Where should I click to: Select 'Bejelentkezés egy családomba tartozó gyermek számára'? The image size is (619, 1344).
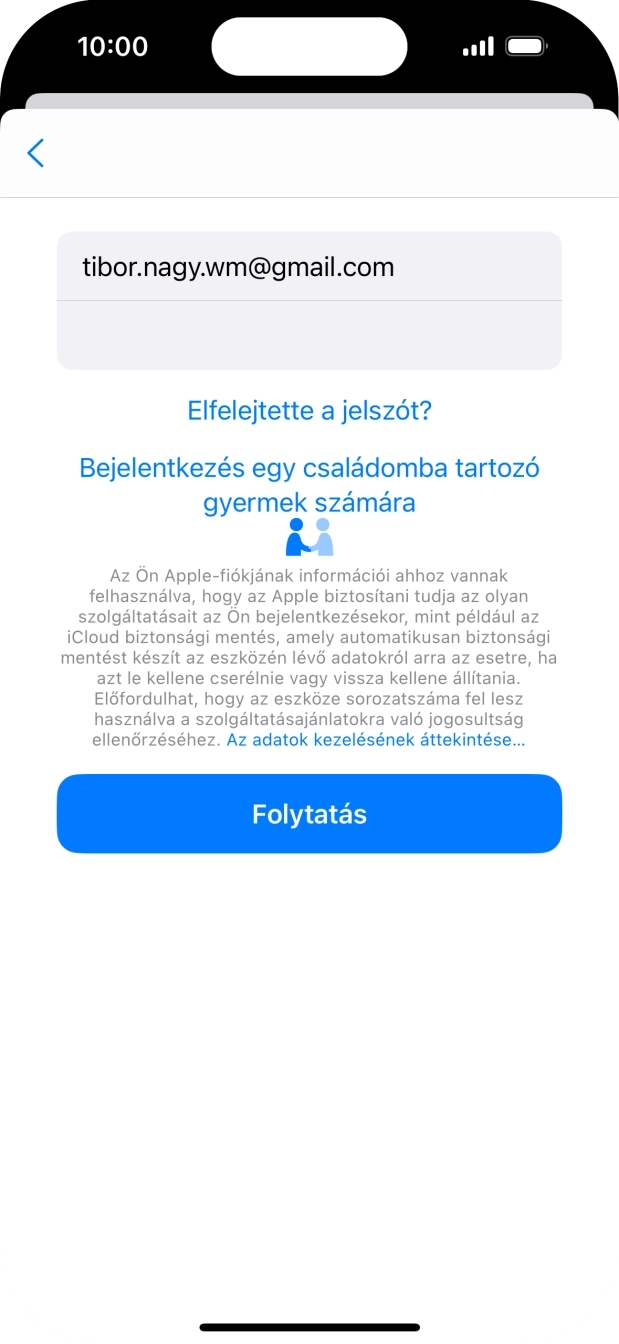[x=309, y=484]
